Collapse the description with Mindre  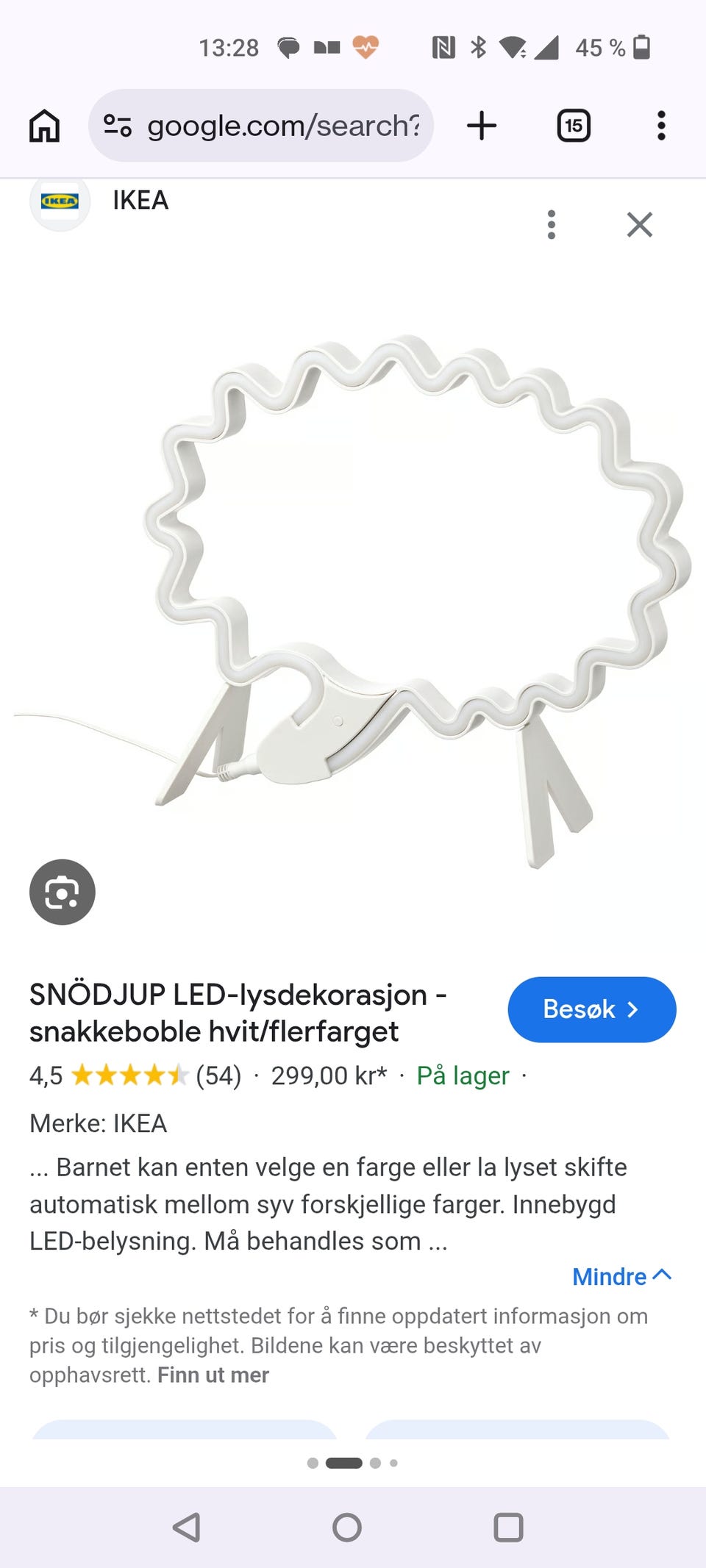coord(622,1276)
